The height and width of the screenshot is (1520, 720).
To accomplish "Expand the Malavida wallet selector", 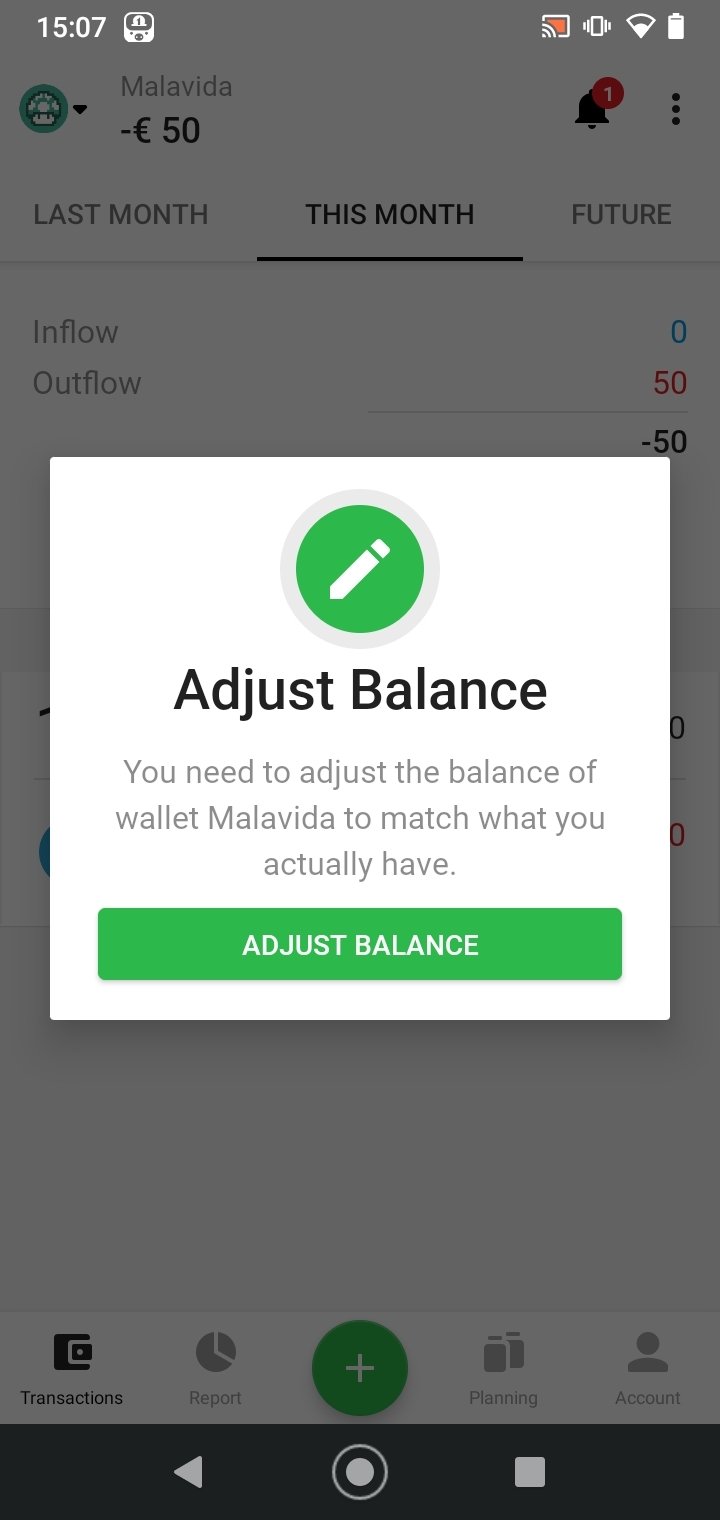I will tap(54, 109).
